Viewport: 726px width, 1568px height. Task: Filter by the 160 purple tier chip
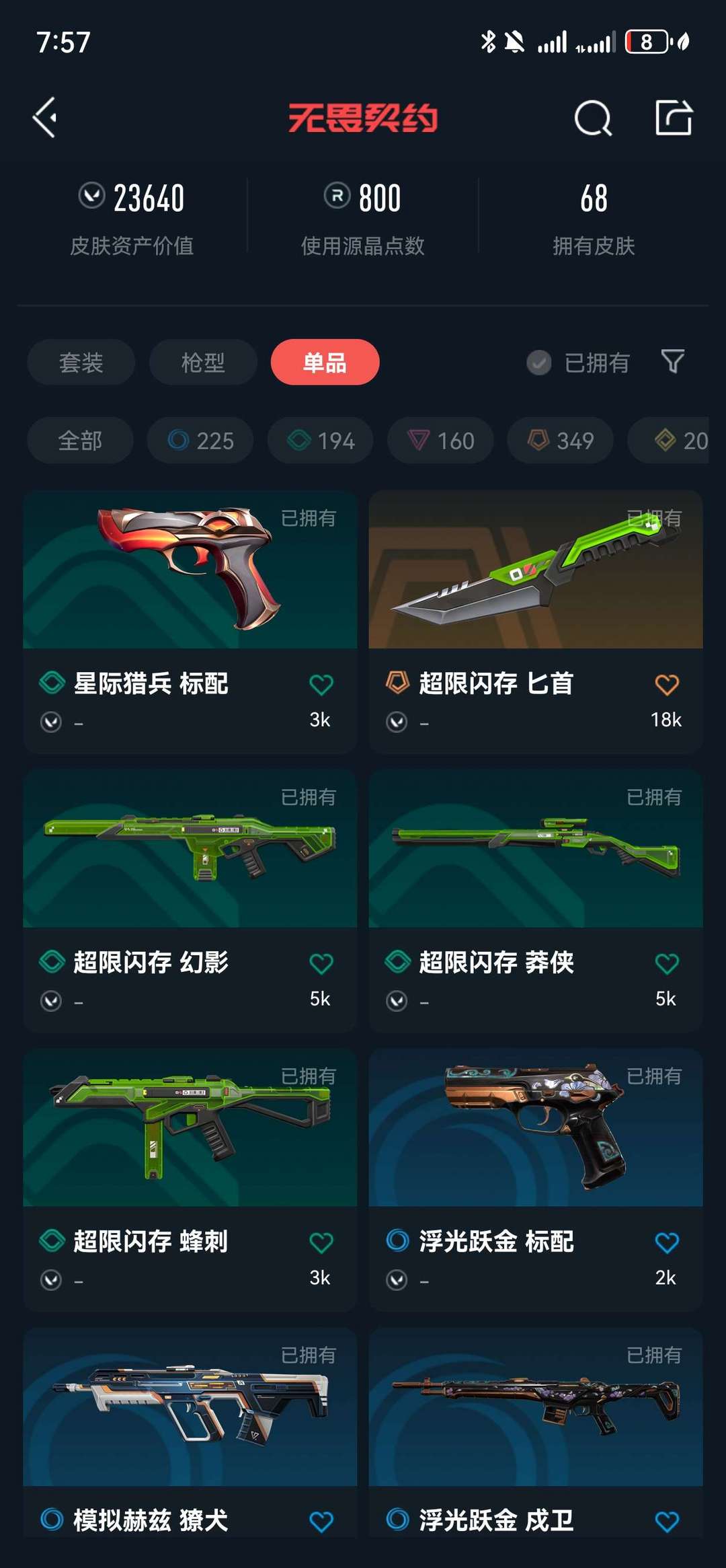coord(440,441)
